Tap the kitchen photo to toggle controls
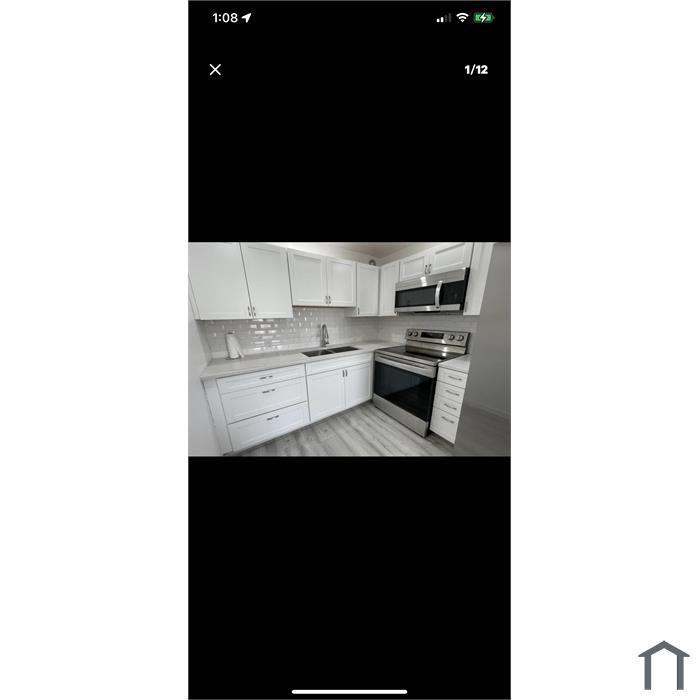 coord(349,349)
